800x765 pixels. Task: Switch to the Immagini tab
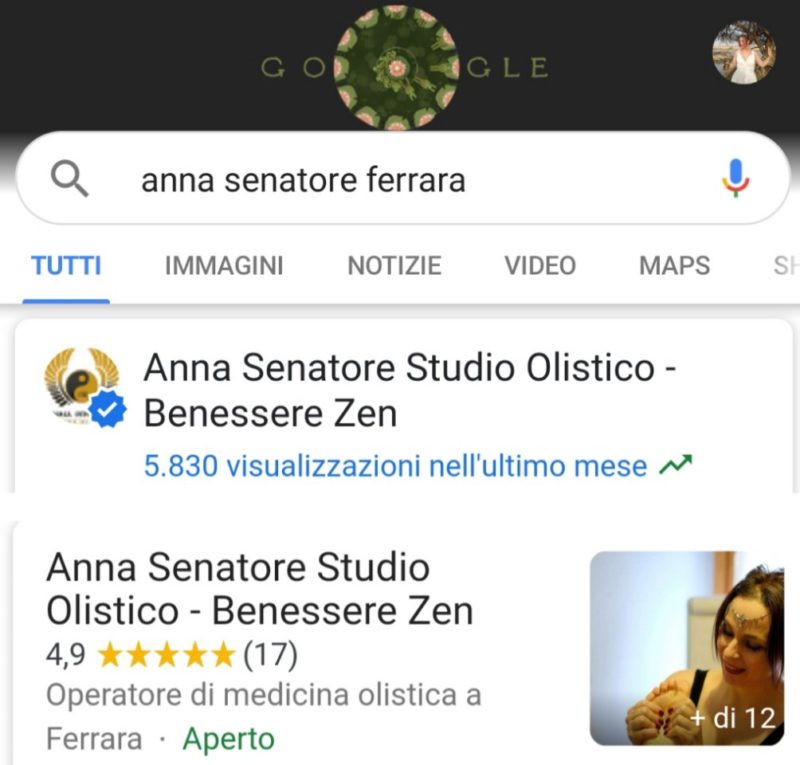click(x=224, y=266)
